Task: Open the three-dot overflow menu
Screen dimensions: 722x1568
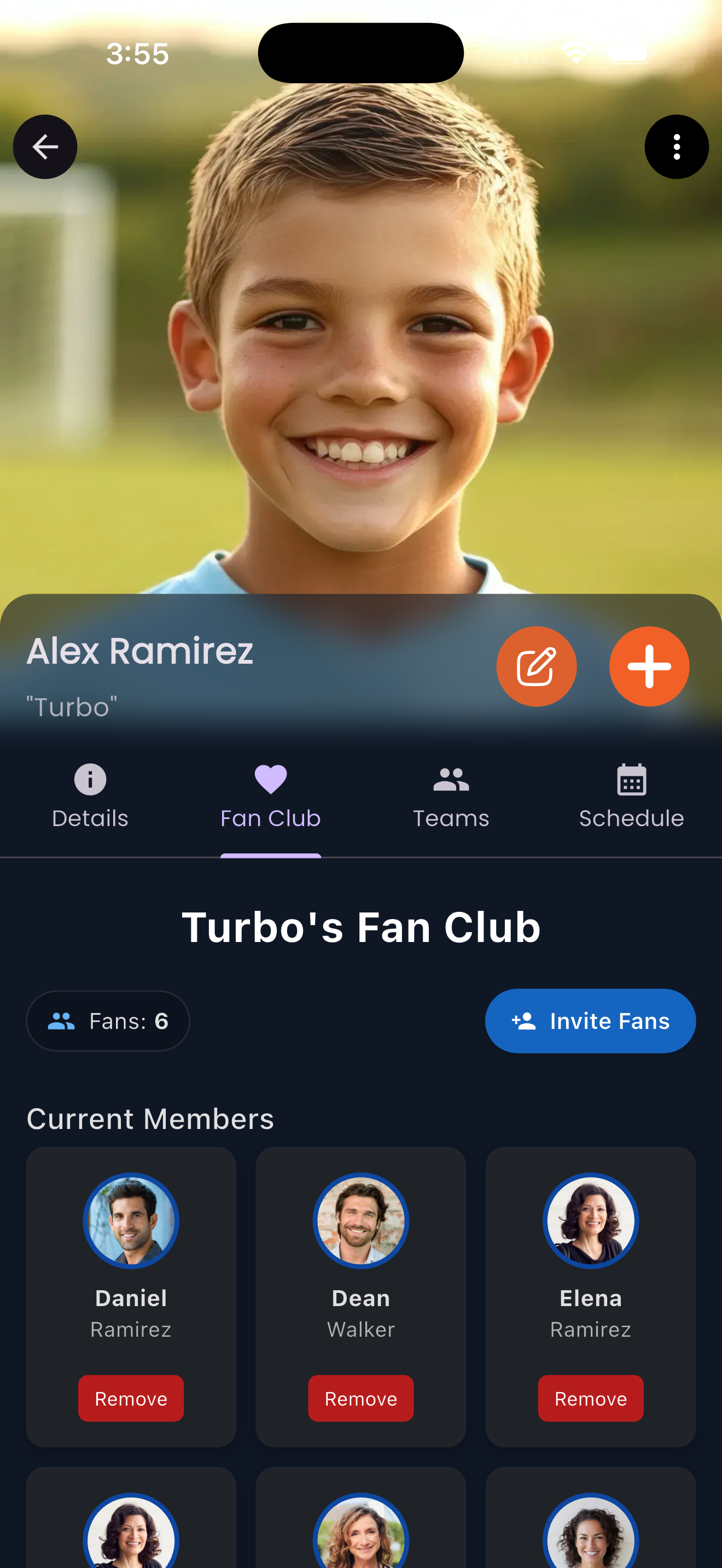Action: pos(677,147)
